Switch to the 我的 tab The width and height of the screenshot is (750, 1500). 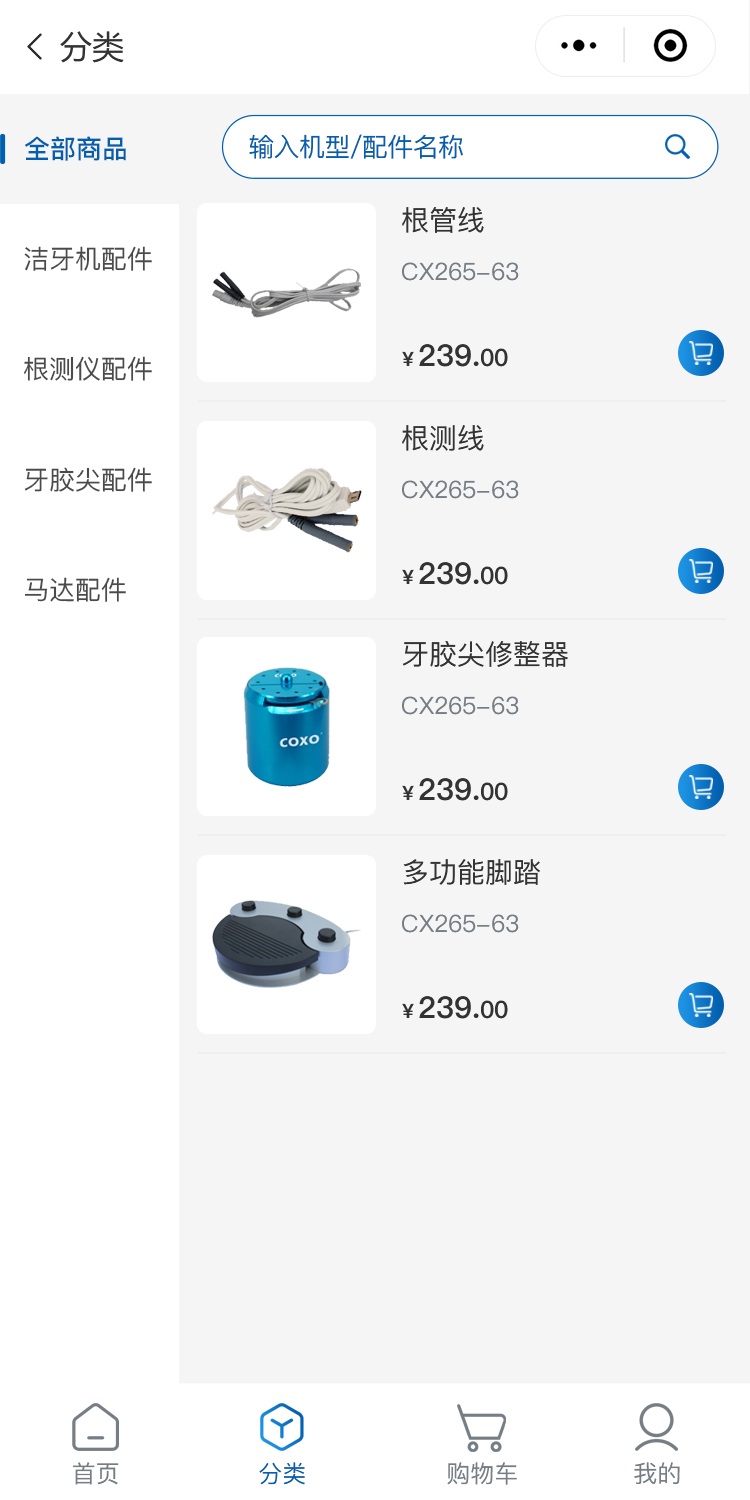click(x=657, y=1443)
